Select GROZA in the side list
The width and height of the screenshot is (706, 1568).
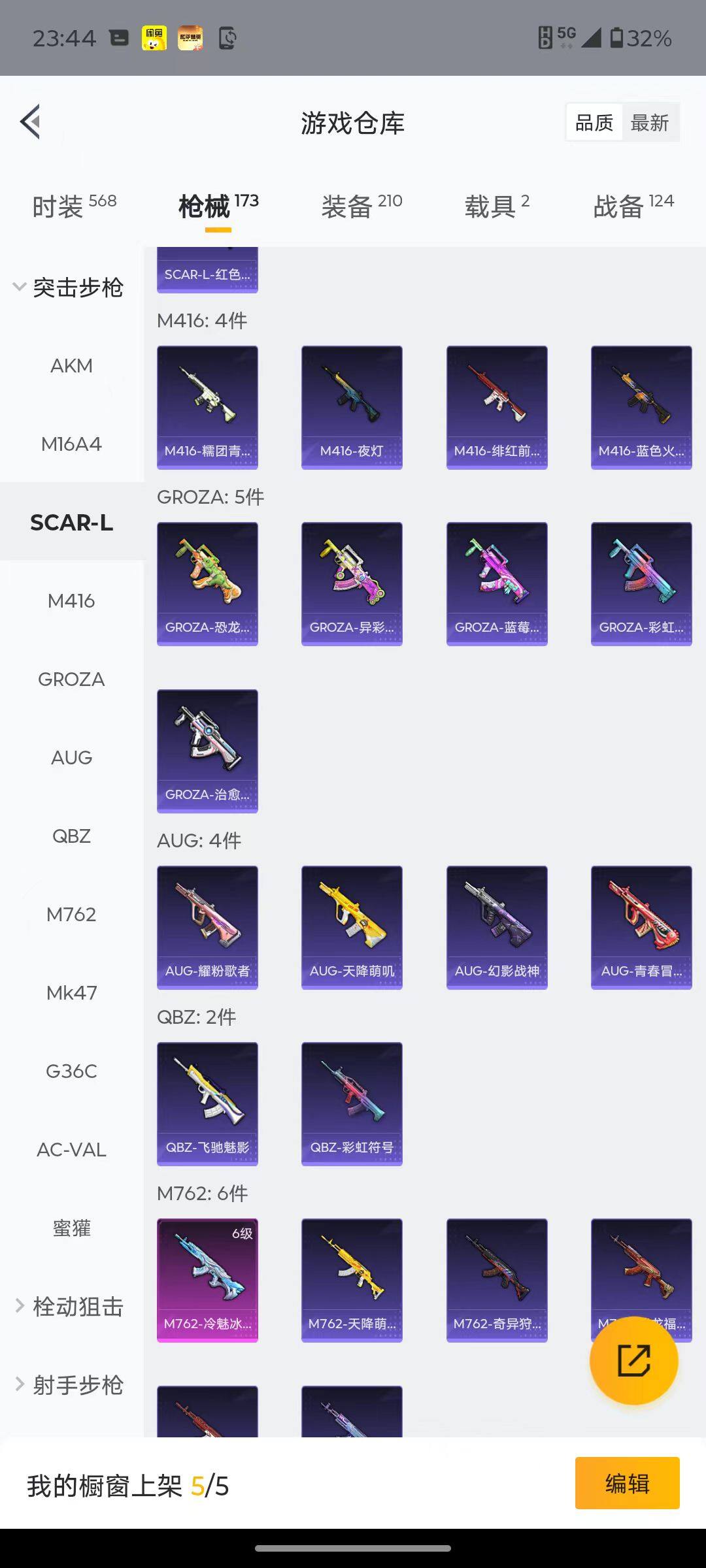(x=71, y=679)
